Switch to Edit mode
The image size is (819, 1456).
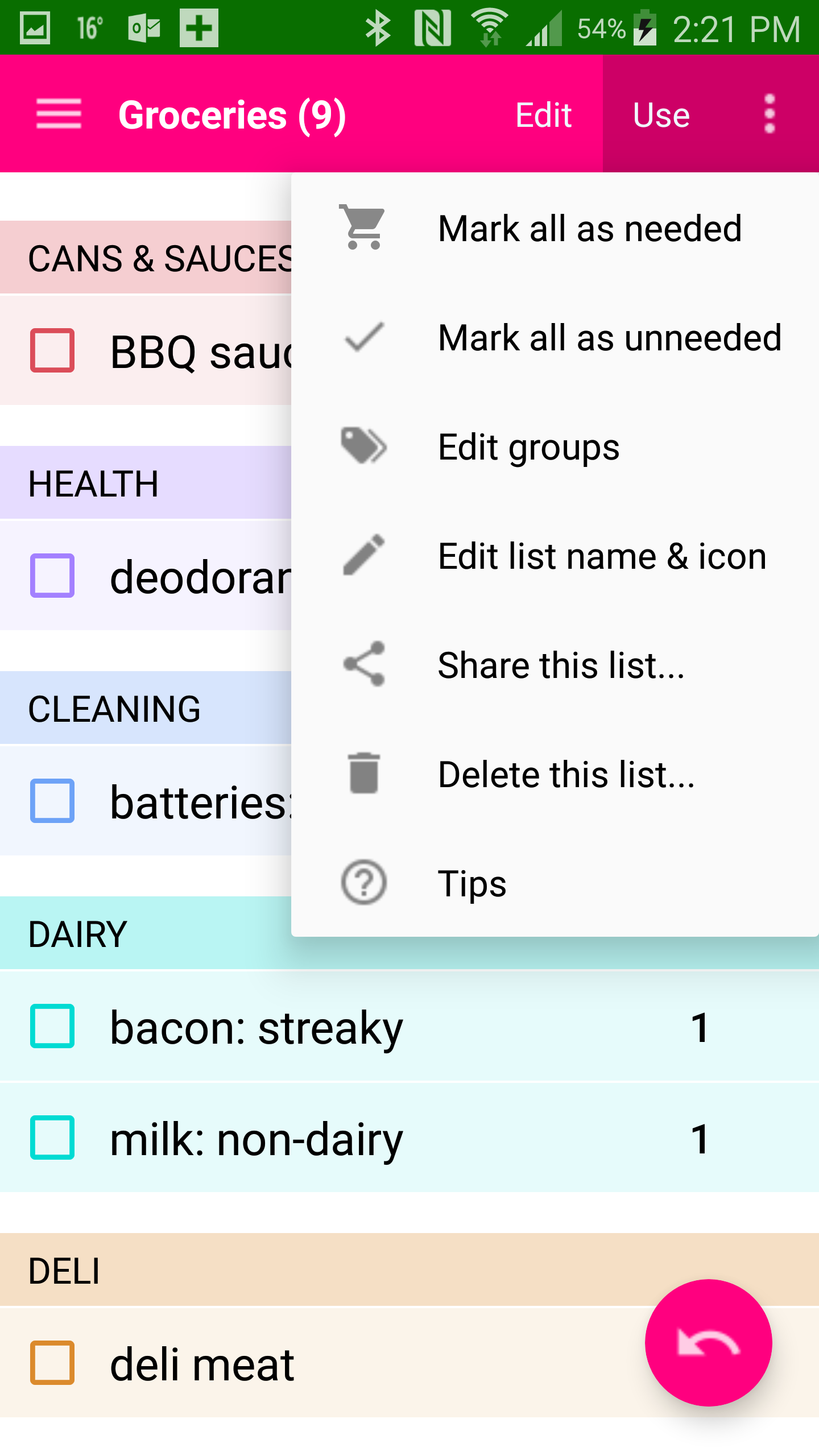coord(543,115)
